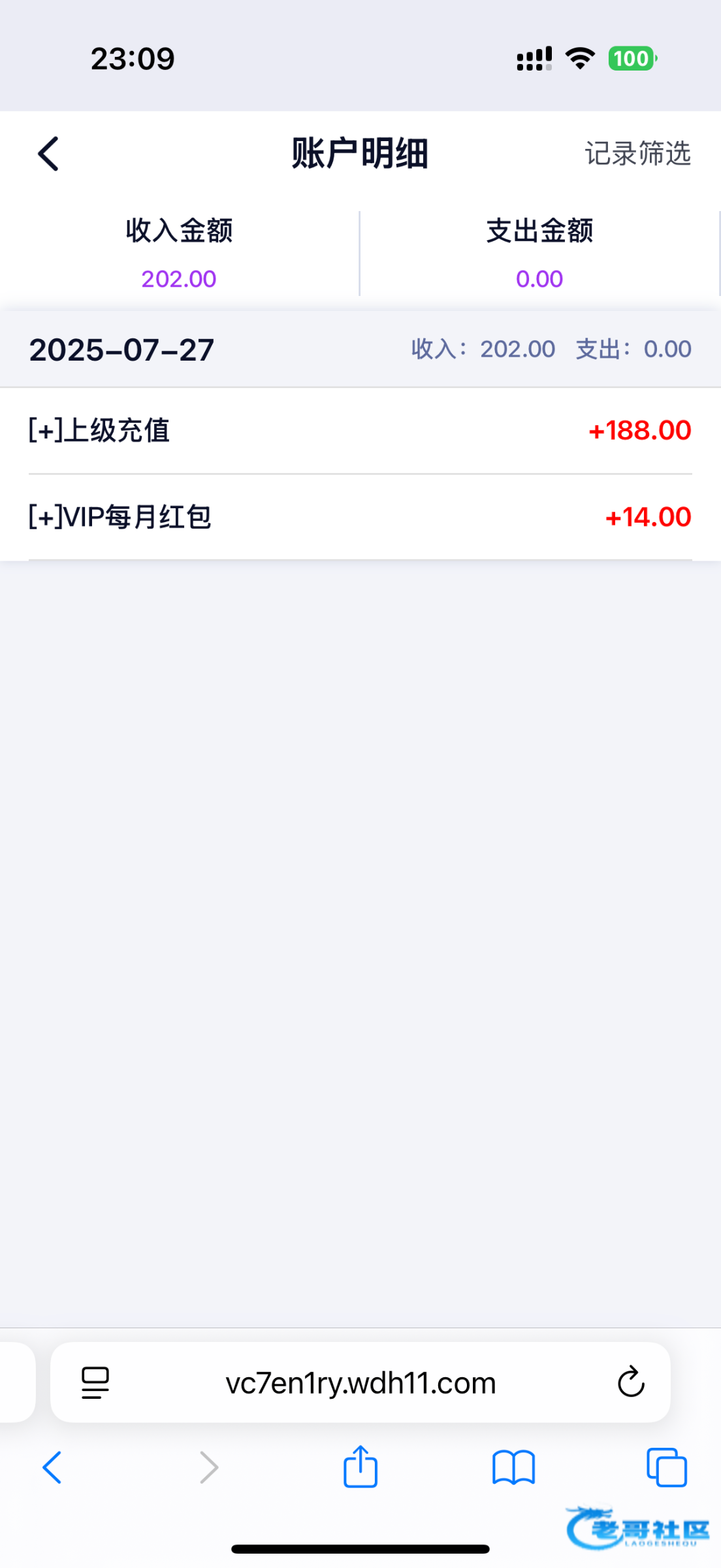Share this page via Safari share icon
Viewport: 721px width, 1568px height.
360,1467
